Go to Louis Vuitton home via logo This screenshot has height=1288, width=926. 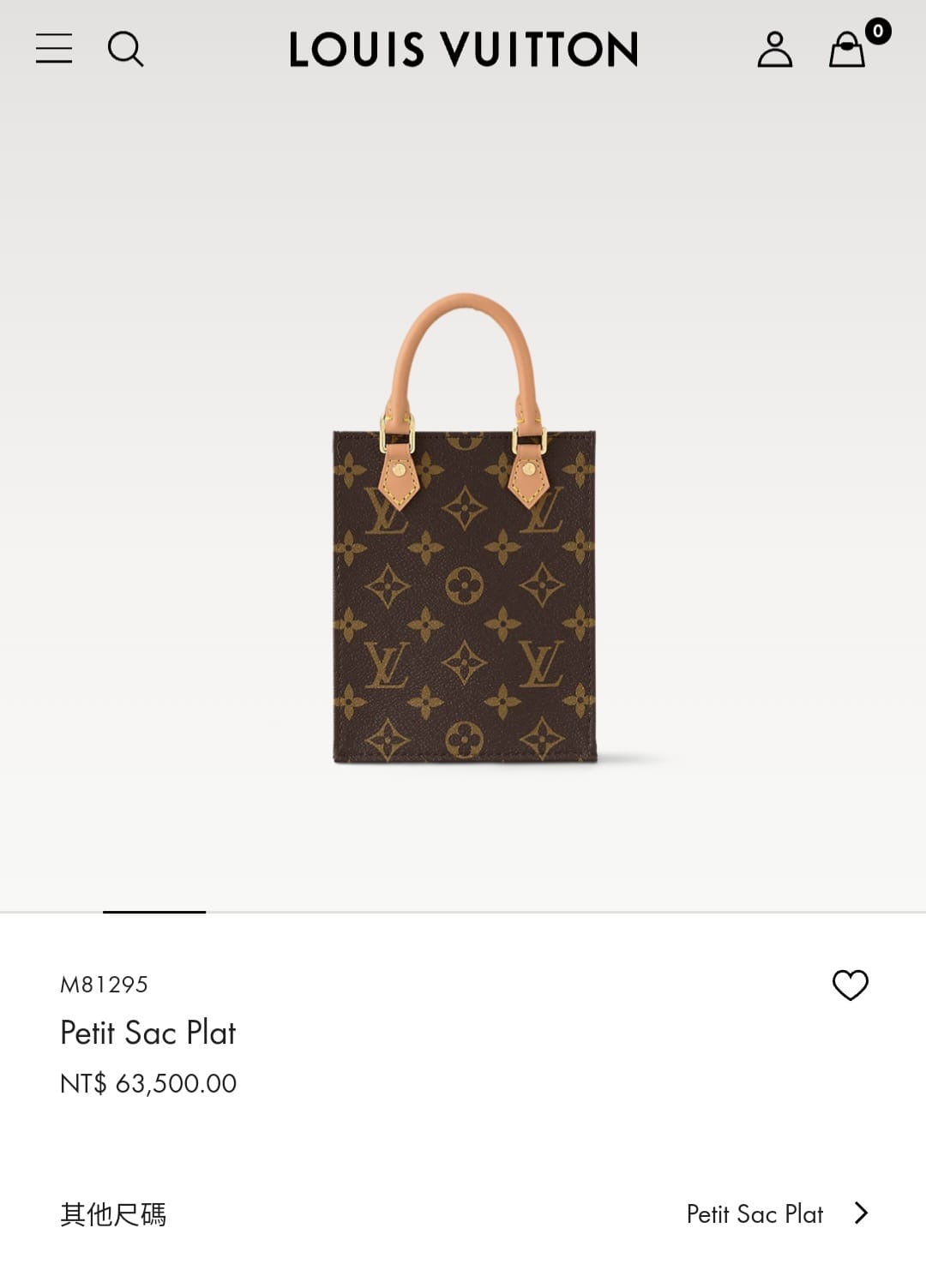coord(463,49)
